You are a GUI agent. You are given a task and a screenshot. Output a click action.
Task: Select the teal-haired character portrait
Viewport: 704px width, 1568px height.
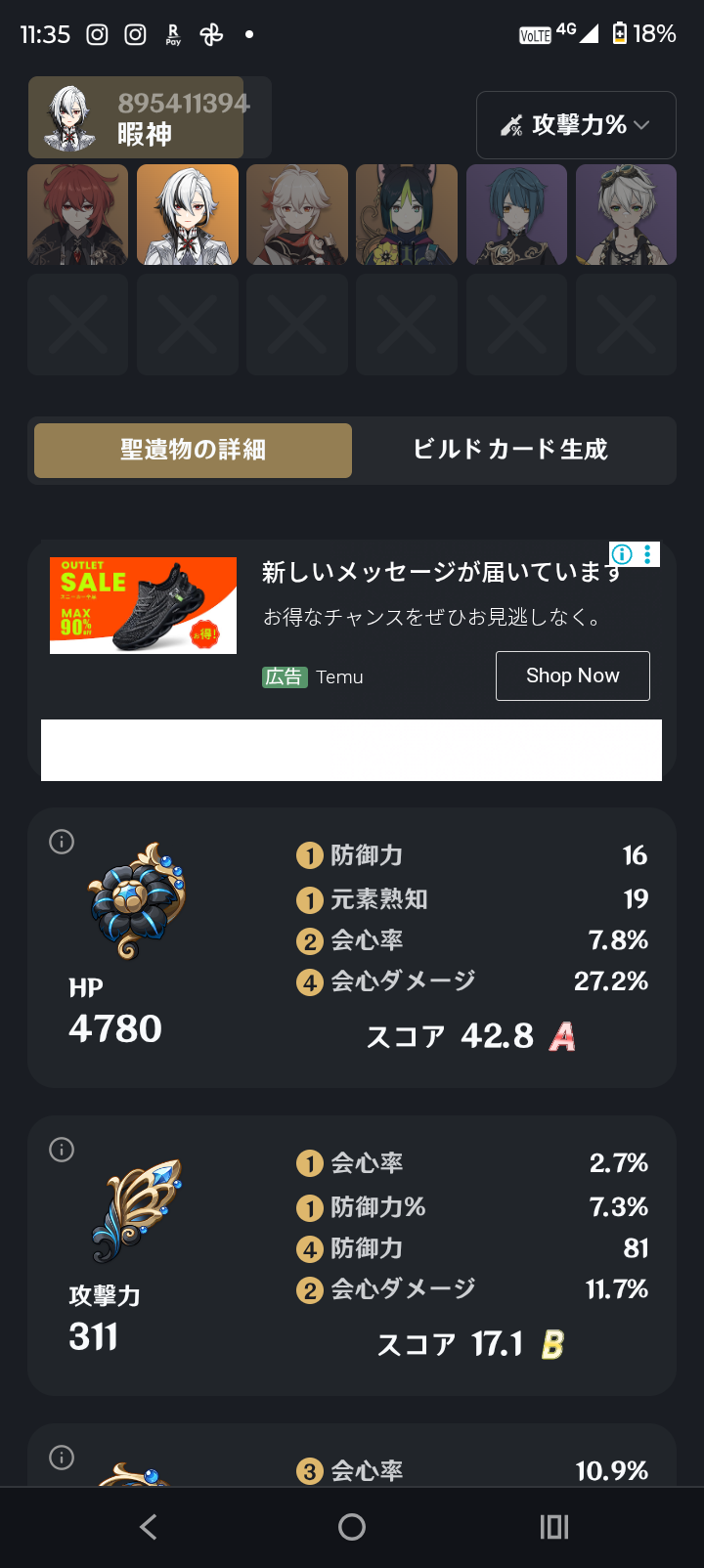pyautogui.click(x=516, y=215)
